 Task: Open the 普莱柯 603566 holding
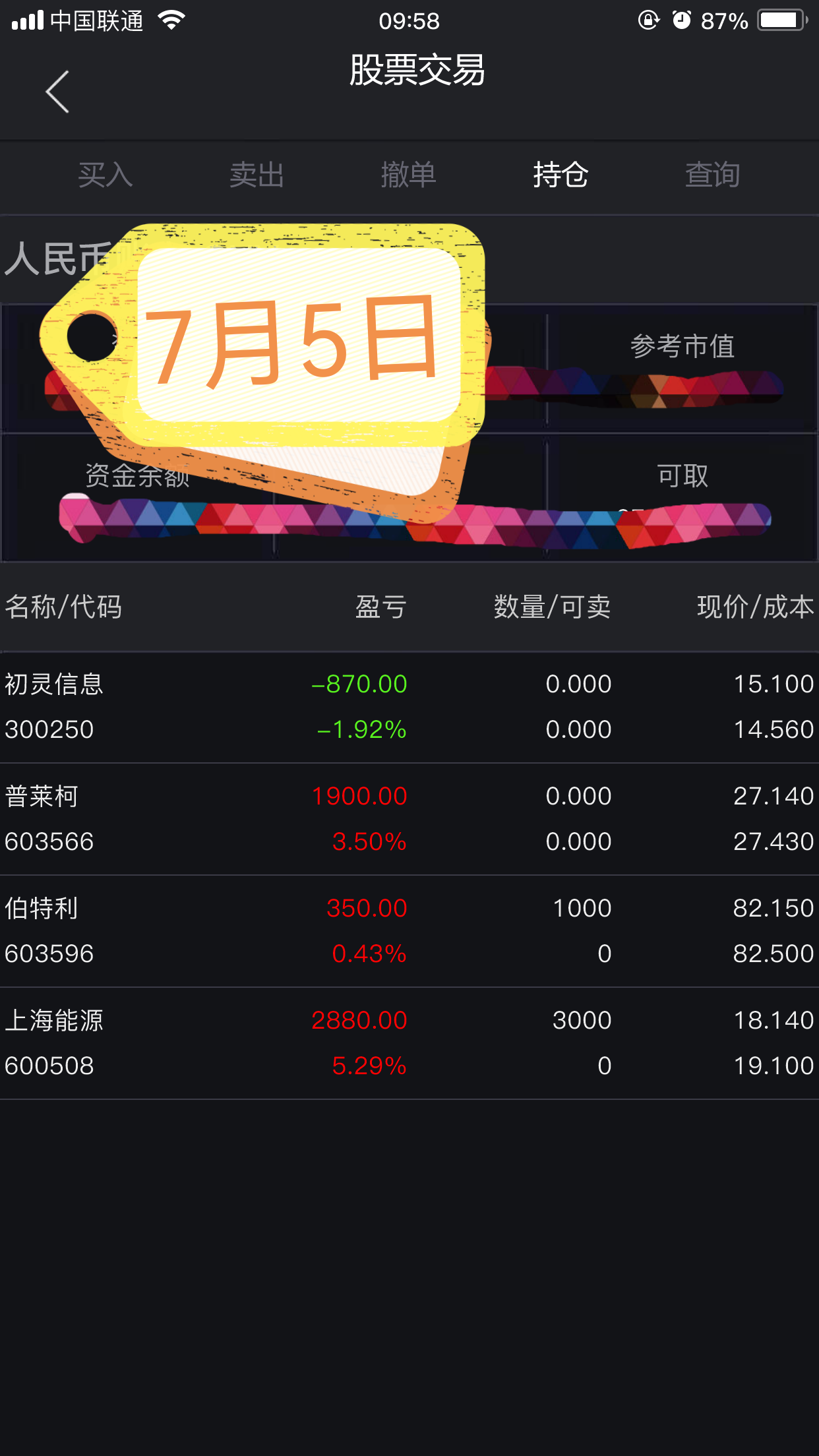[409, 820]
